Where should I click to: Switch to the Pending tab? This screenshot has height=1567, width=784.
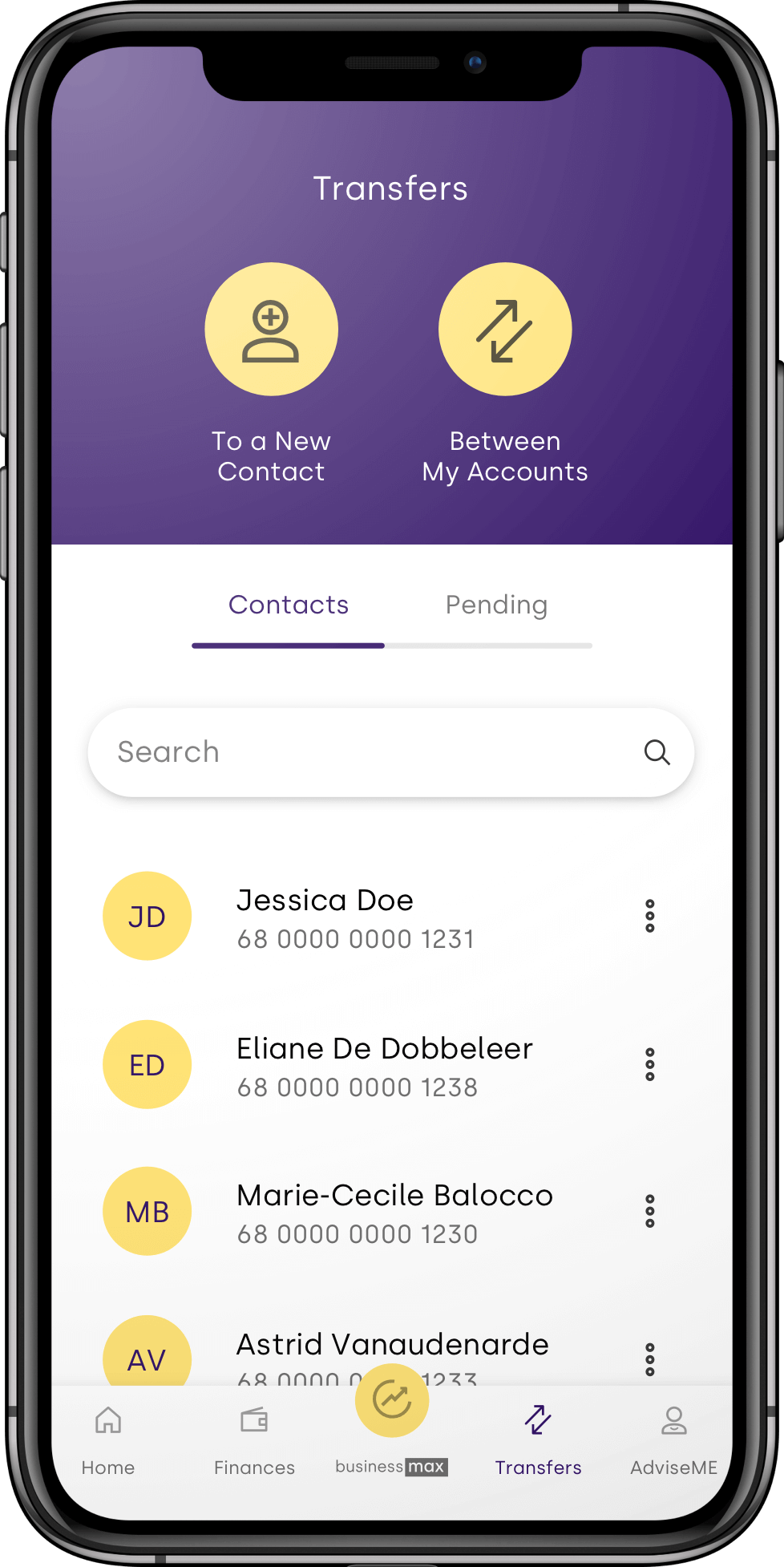pos(496,605)
